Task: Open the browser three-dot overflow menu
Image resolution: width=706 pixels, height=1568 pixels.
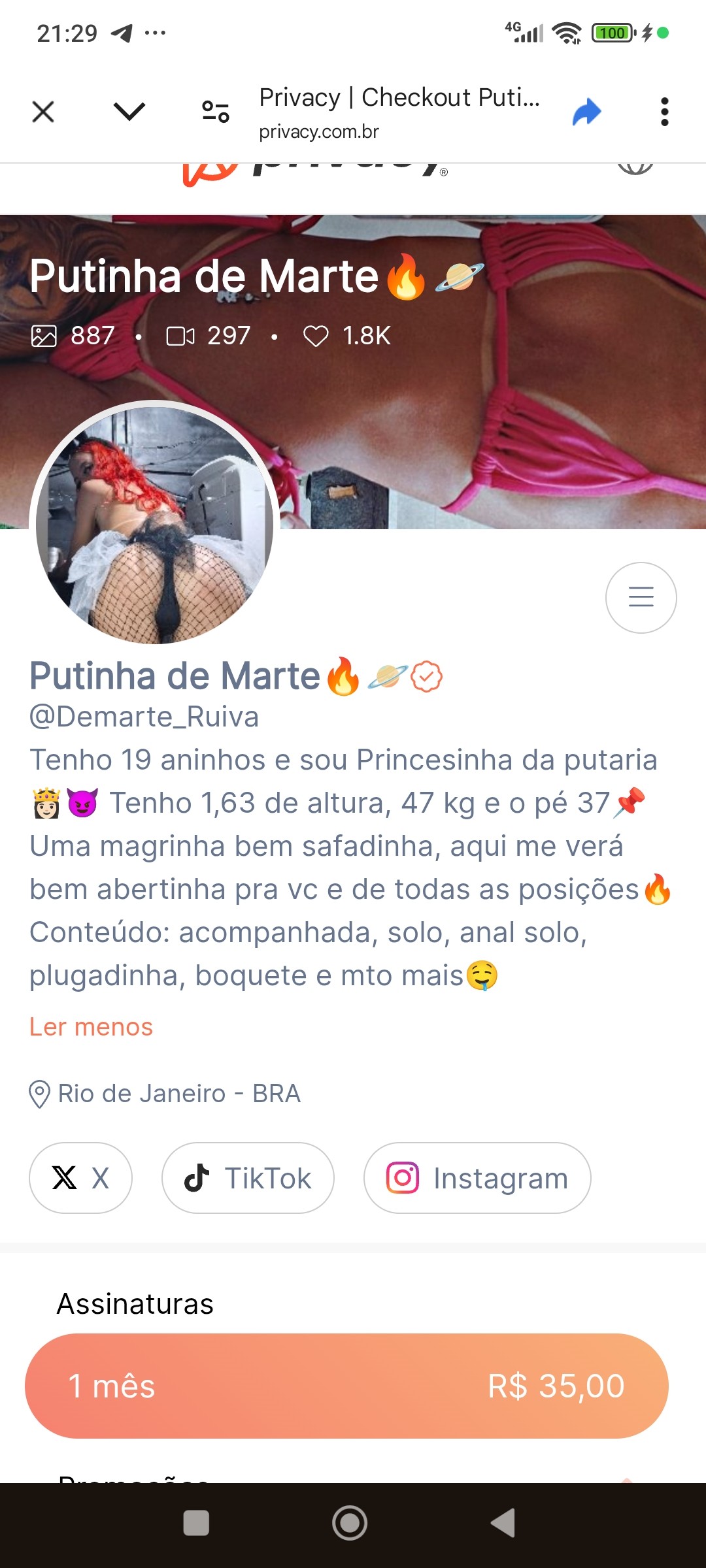Action: point(665,111)
